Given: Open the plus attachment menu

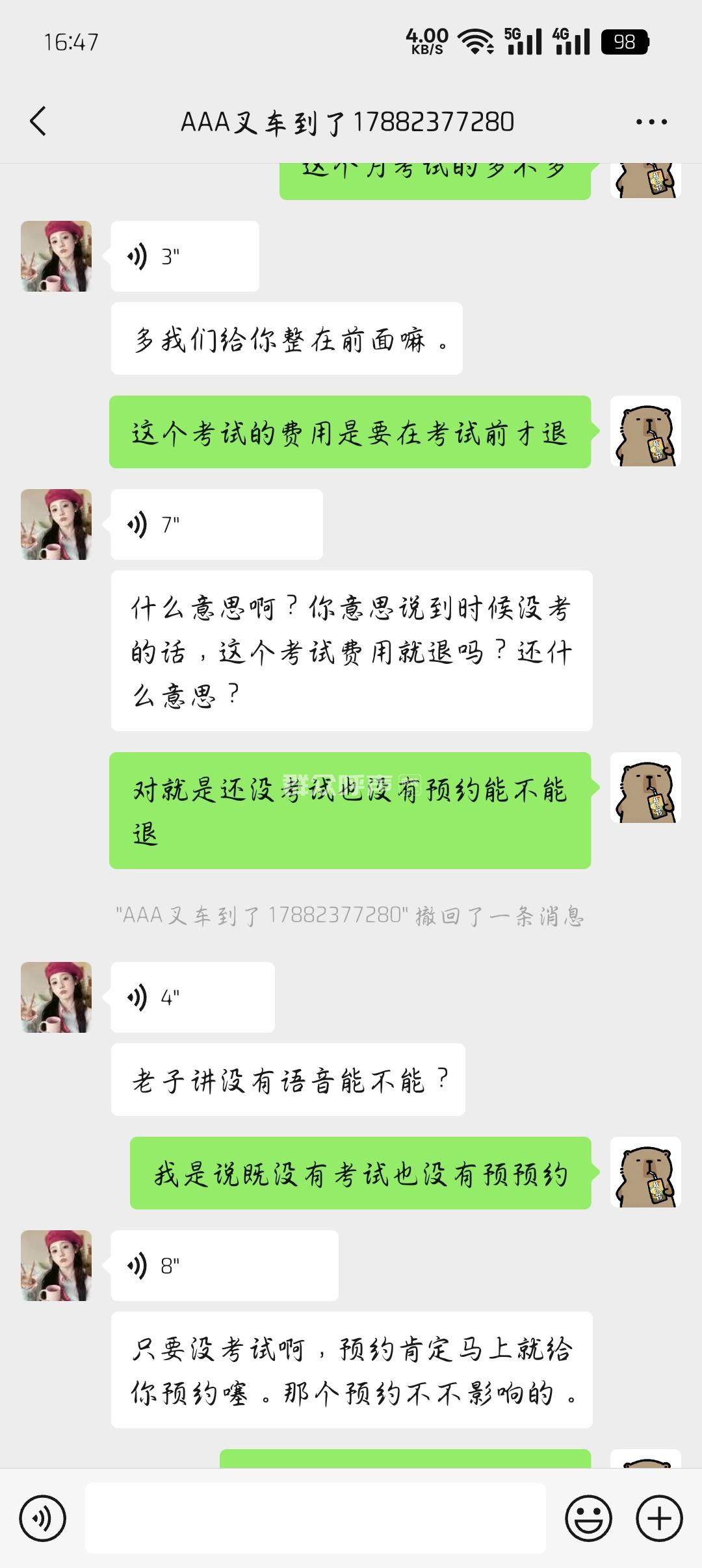Looking at the screenshot, I should (x=659, y=1519).
